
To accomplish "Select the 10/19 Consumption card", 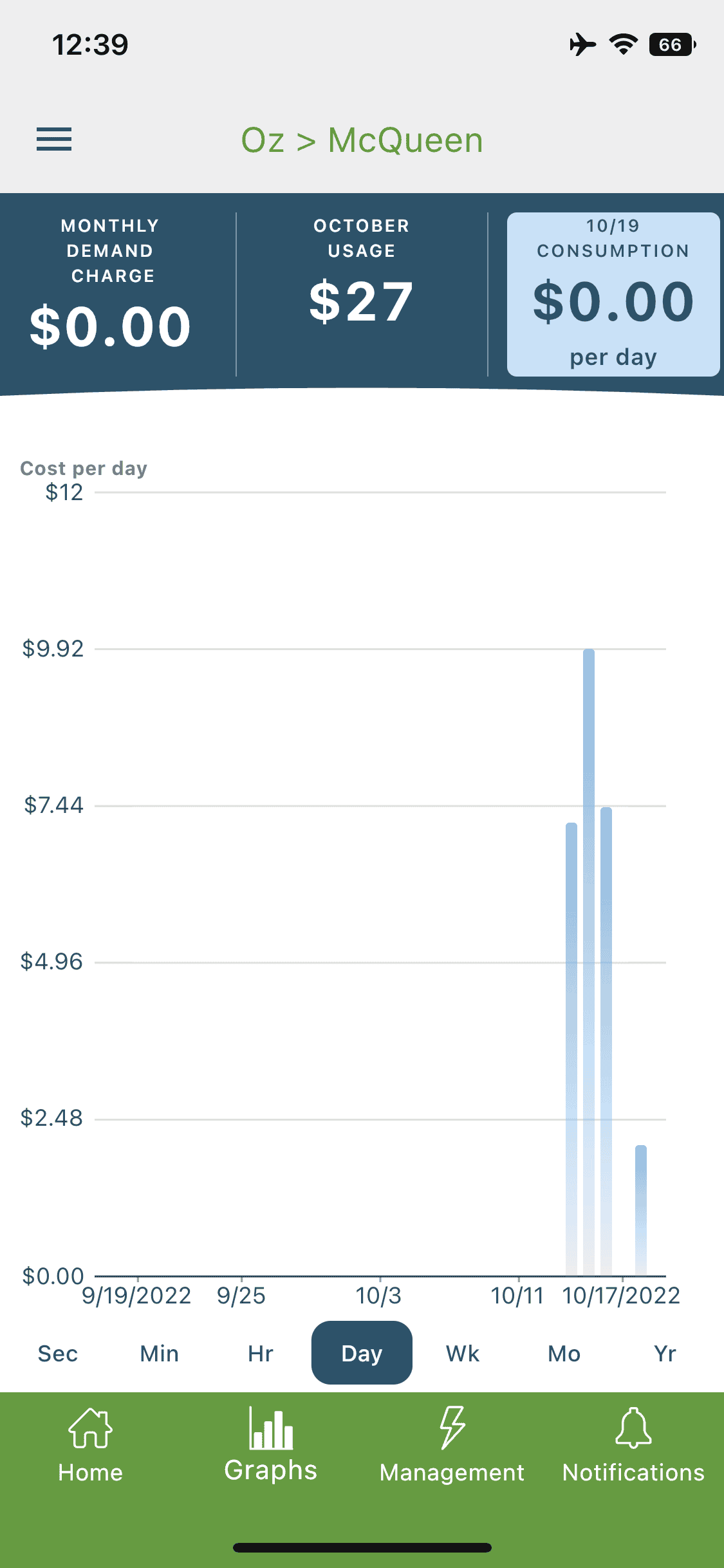I will [613, 294].
